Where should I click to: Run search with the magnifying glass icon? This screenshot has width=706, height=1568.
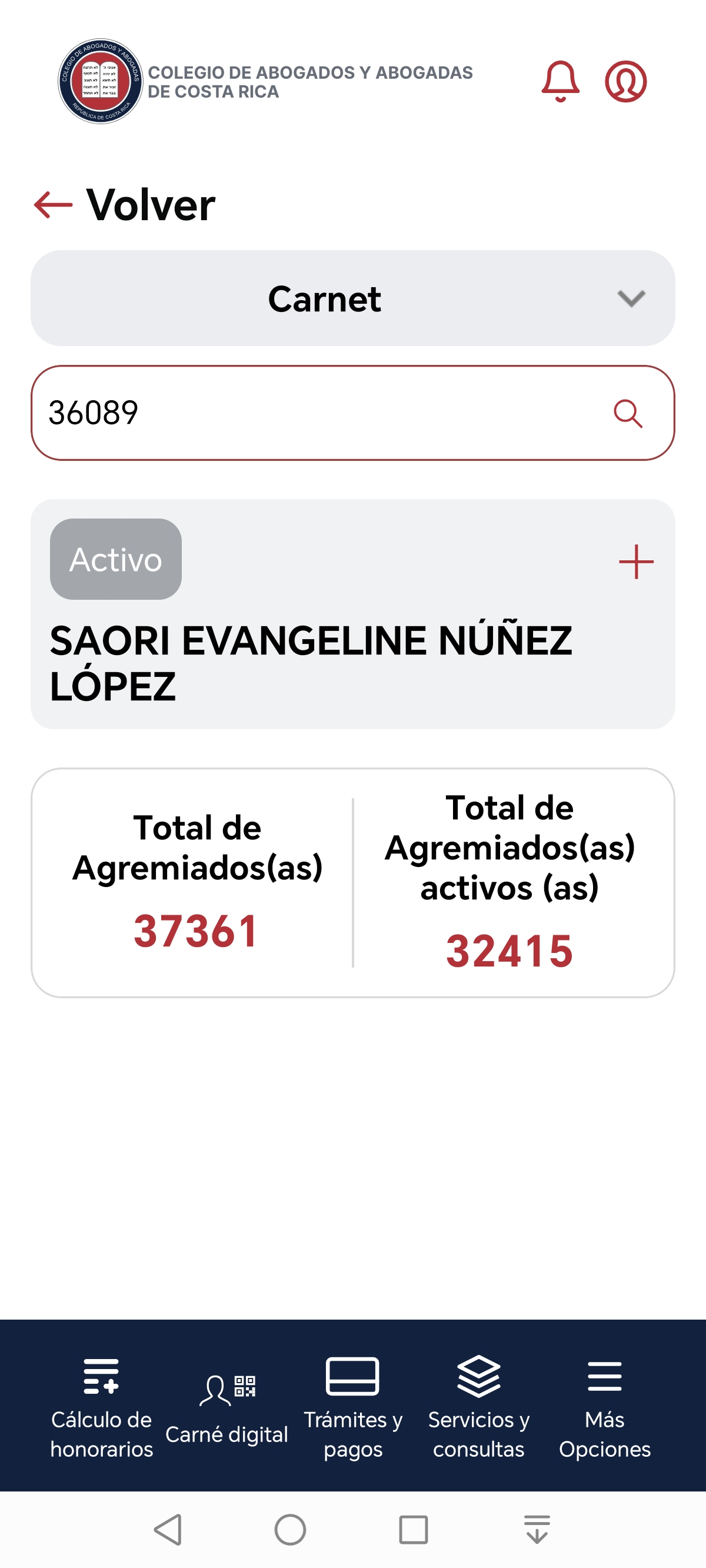[628, 413]
